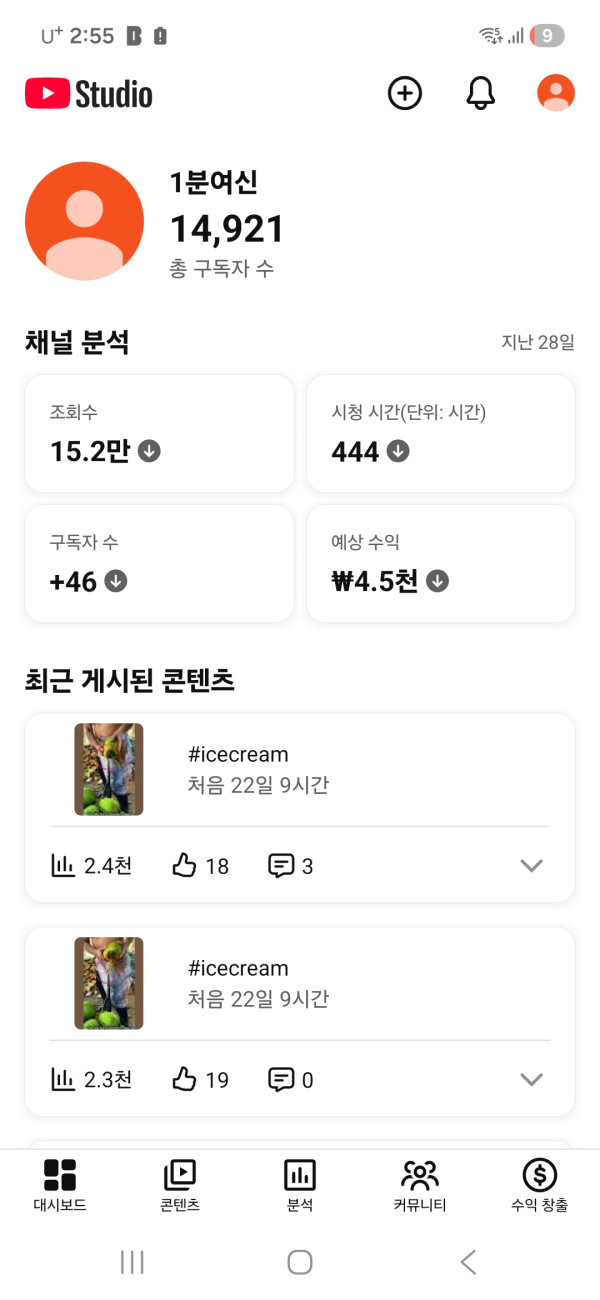
Task: Switch to the 분석 tab
Action: coord(300,1186)
